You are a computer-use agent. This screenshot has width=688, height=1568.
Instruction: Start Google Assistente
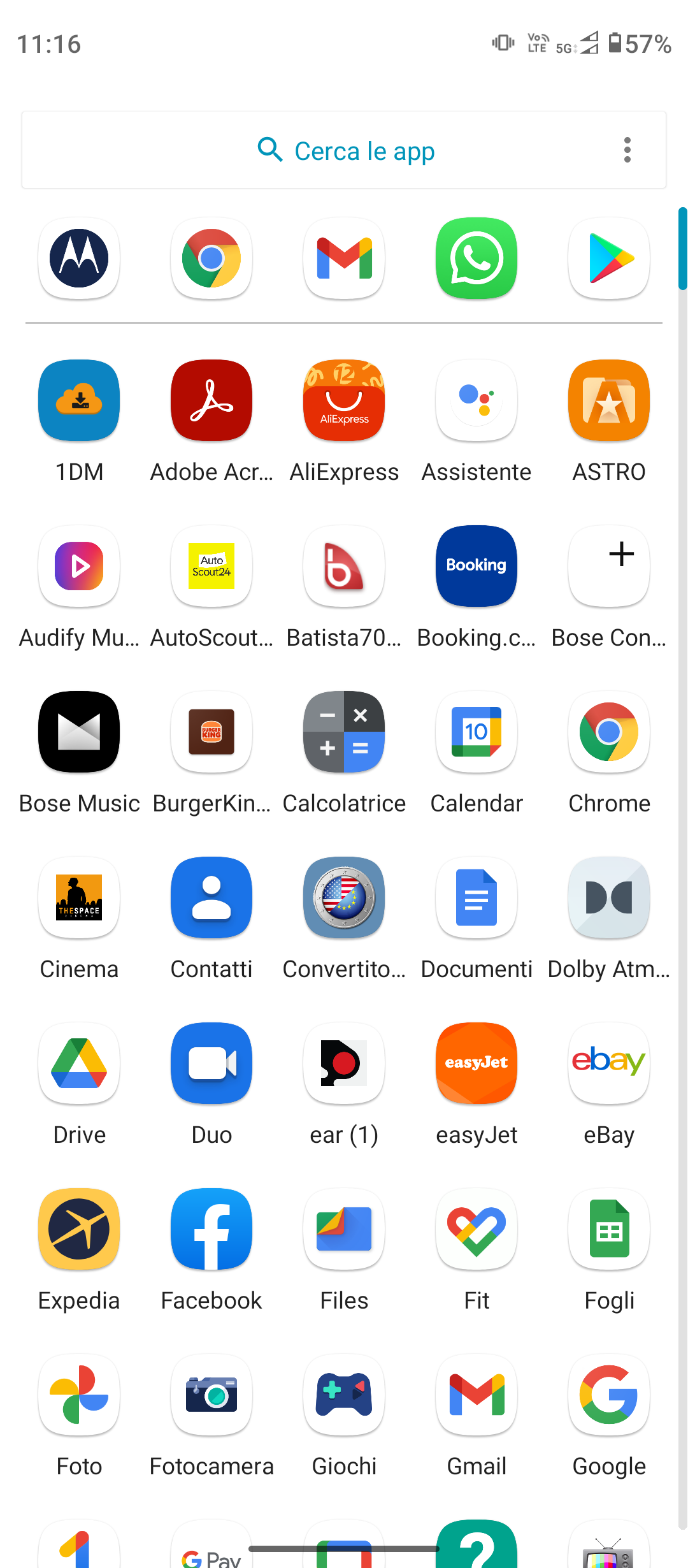pyautogui.click(x=476, y=400)
